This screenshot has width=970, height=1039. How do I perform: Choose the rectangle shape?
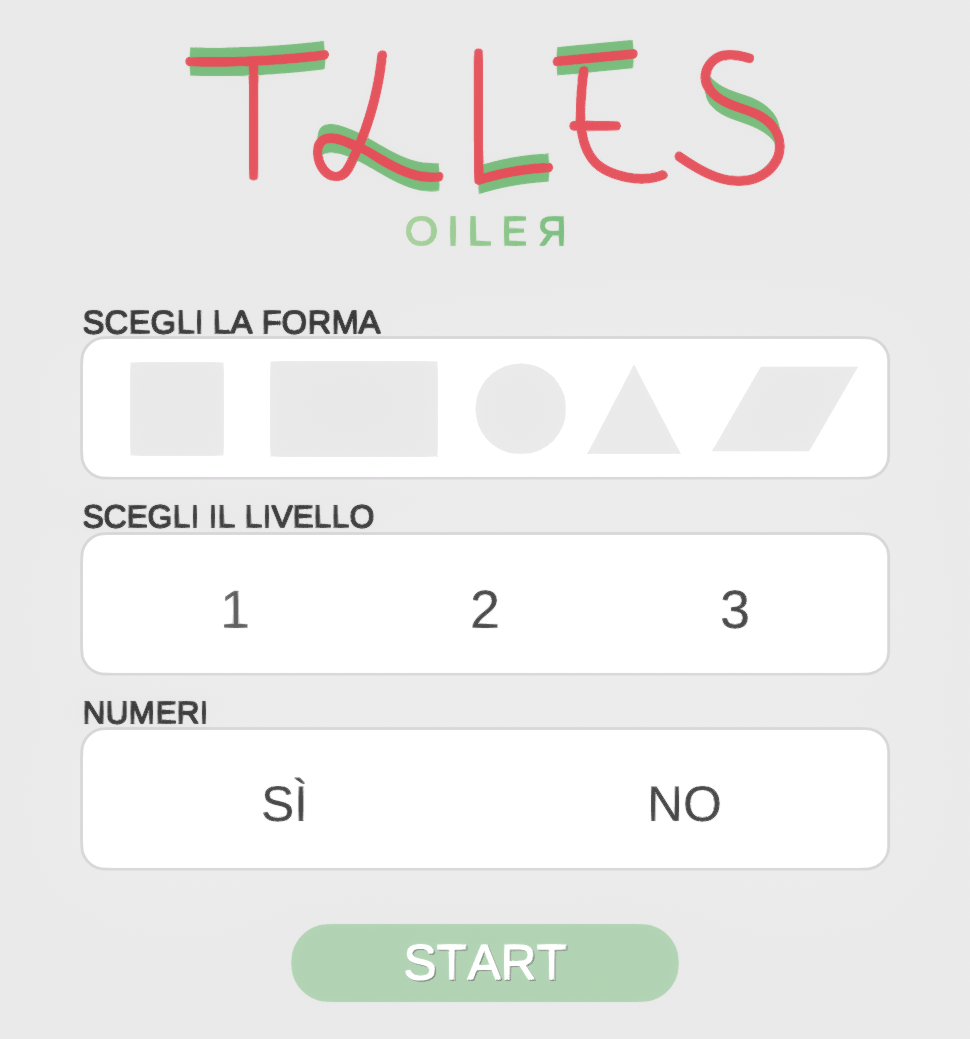354,408
